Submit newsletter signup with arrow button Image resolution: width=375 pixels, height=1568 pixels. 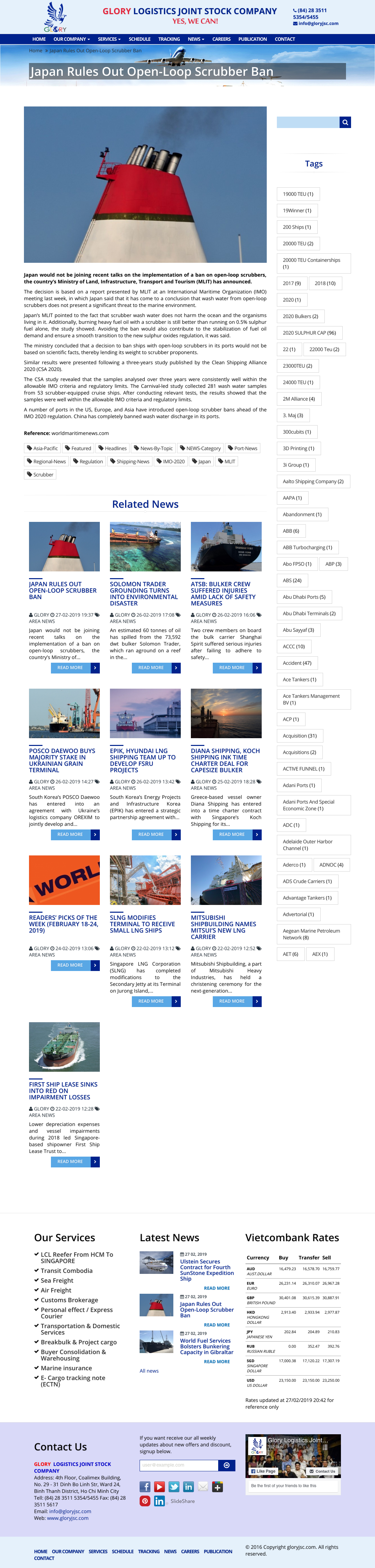coord(227,1465)
